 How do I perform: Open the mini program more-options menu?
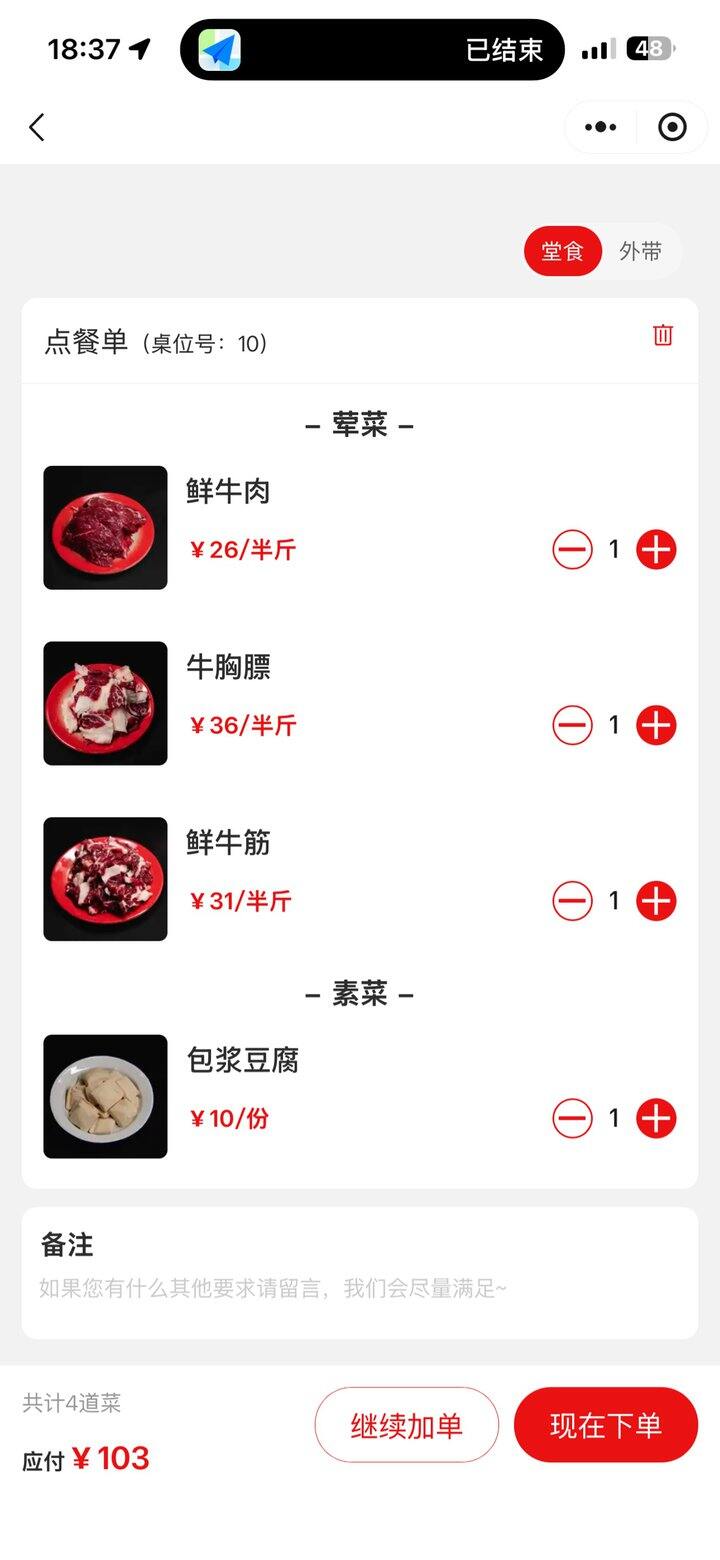point(600,128)
